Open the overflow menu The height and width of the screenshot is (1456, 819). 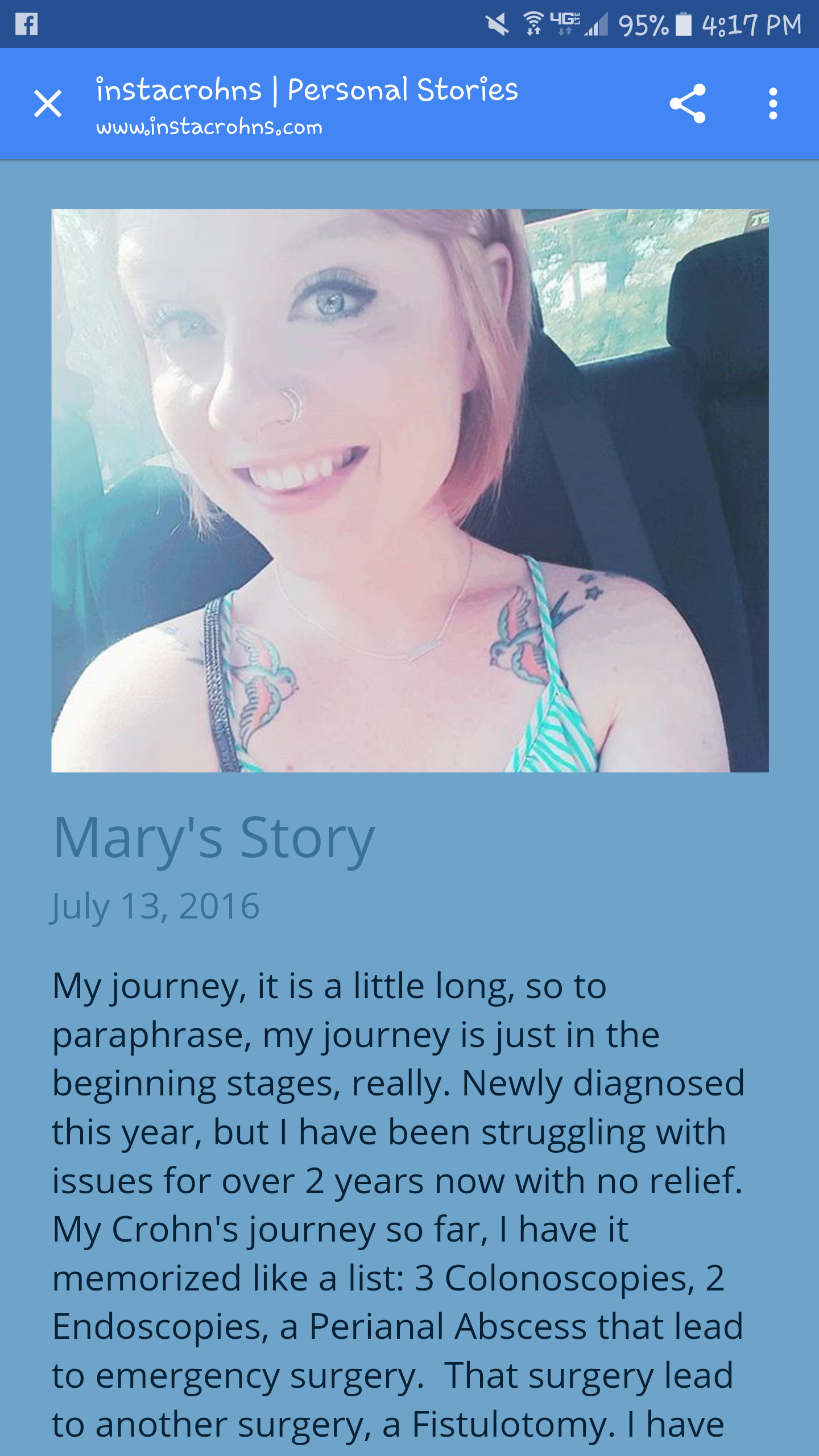pos(772,104)
